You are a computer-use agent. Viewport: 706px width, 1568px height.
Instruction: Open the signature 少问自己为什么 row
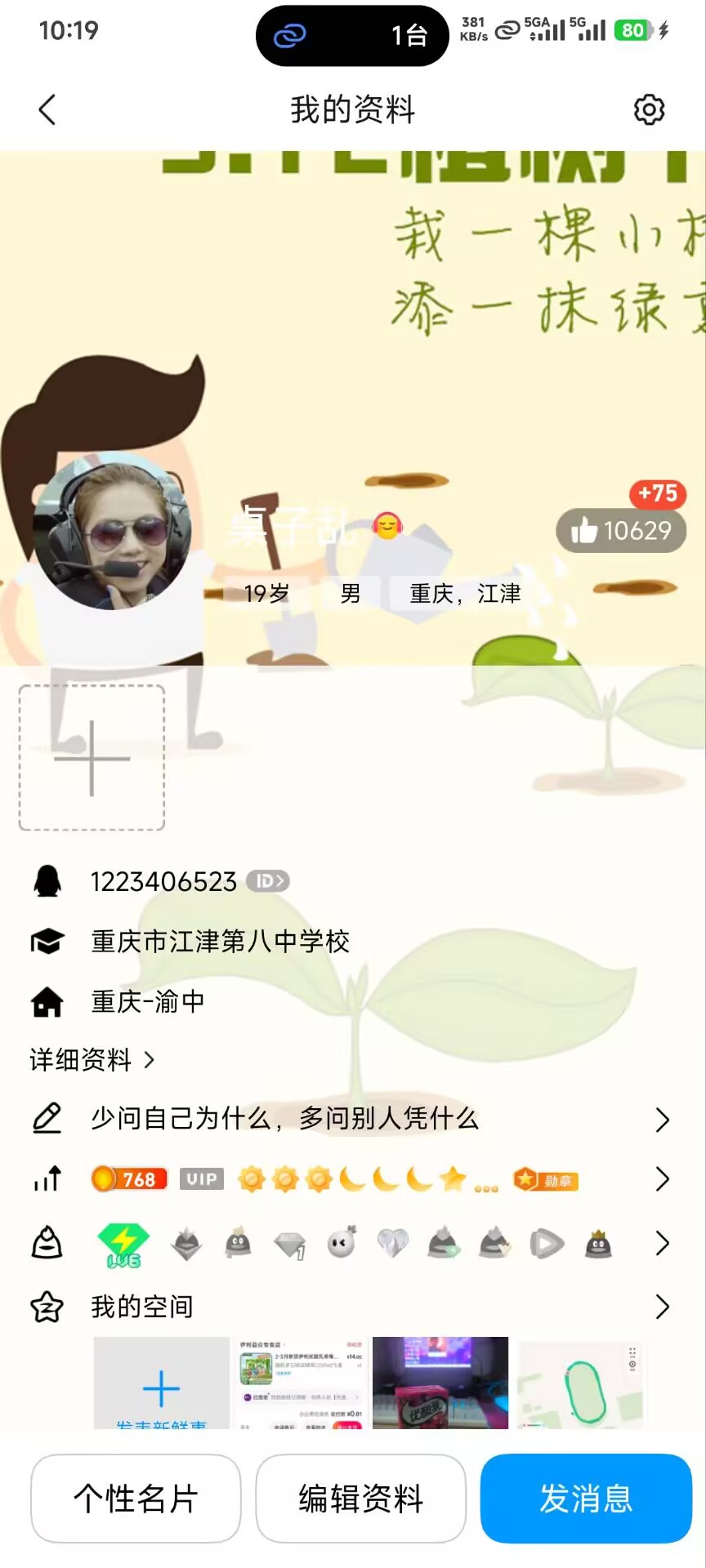point(351,1119)
